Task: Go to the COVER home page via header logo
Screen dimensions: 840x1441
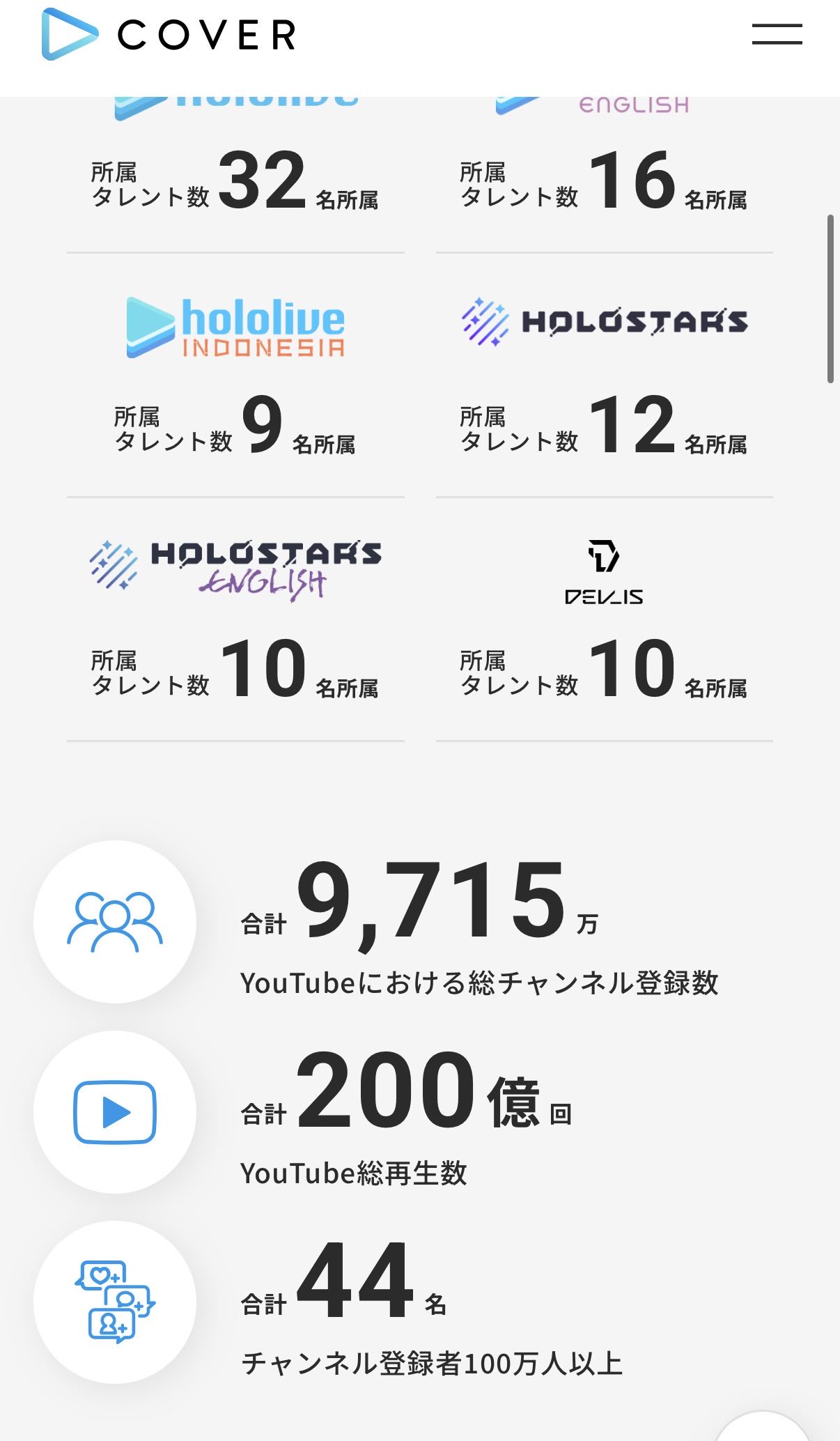Action: tap(169, 34)
